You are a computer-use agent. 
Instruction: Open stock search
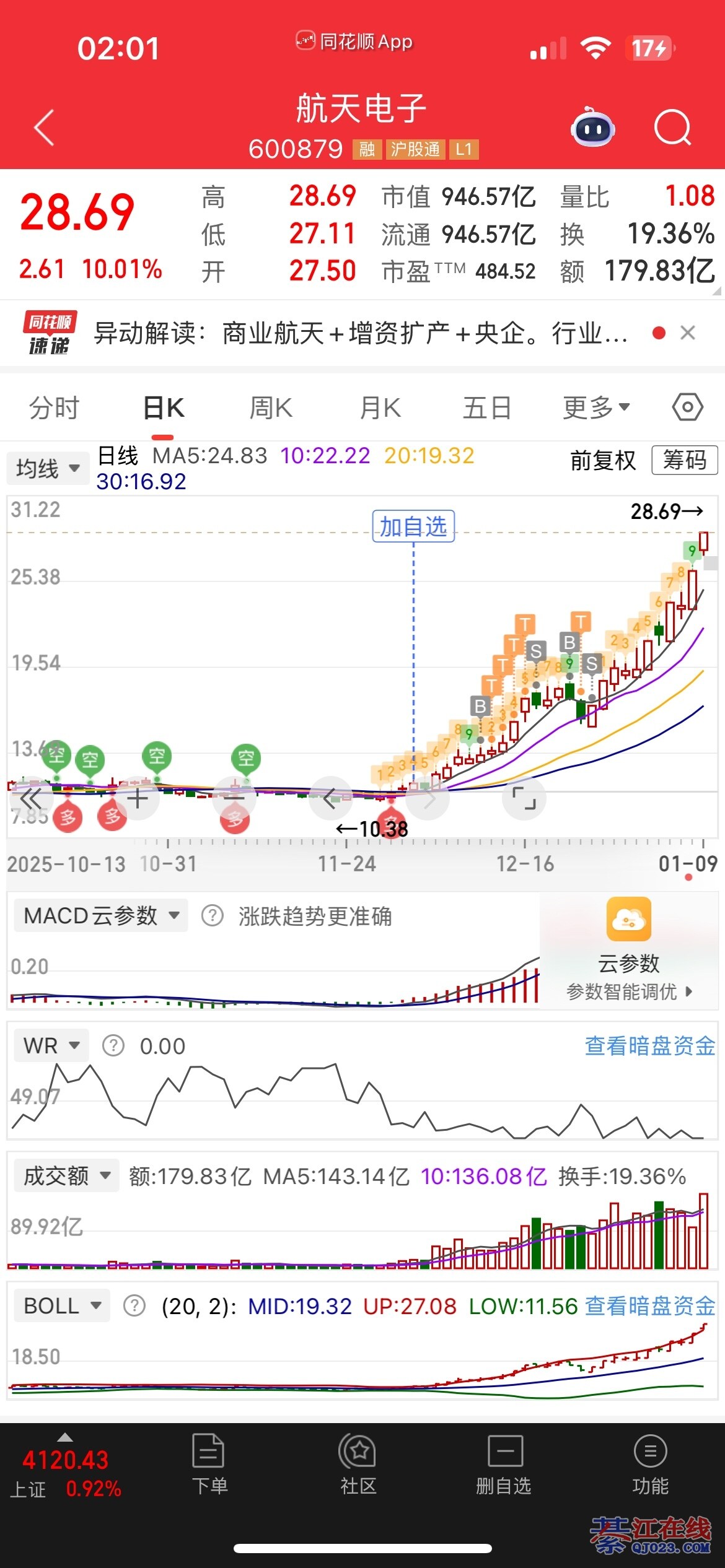[672, 128]
